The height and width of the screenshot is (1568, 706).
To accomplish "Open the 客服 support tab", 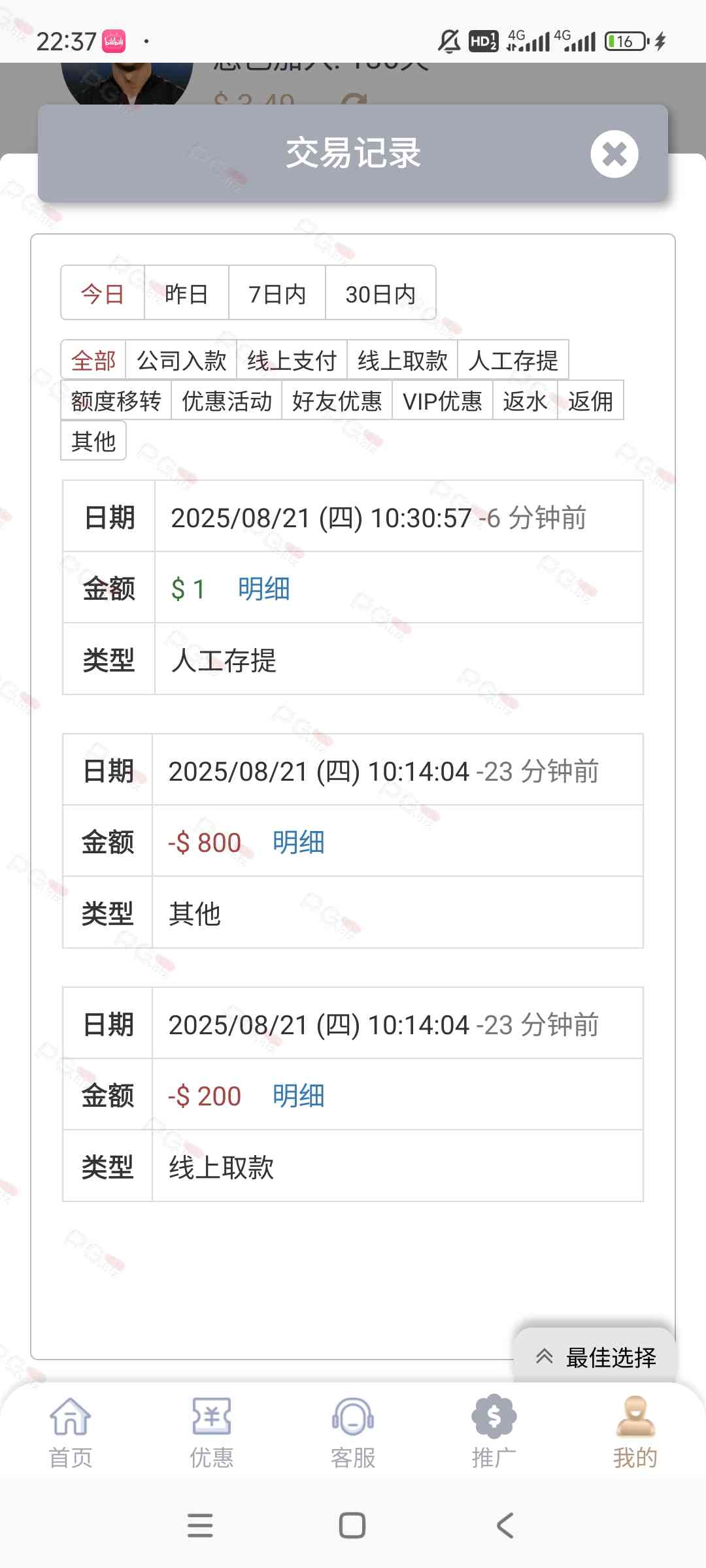I will tap(353, 1431).
